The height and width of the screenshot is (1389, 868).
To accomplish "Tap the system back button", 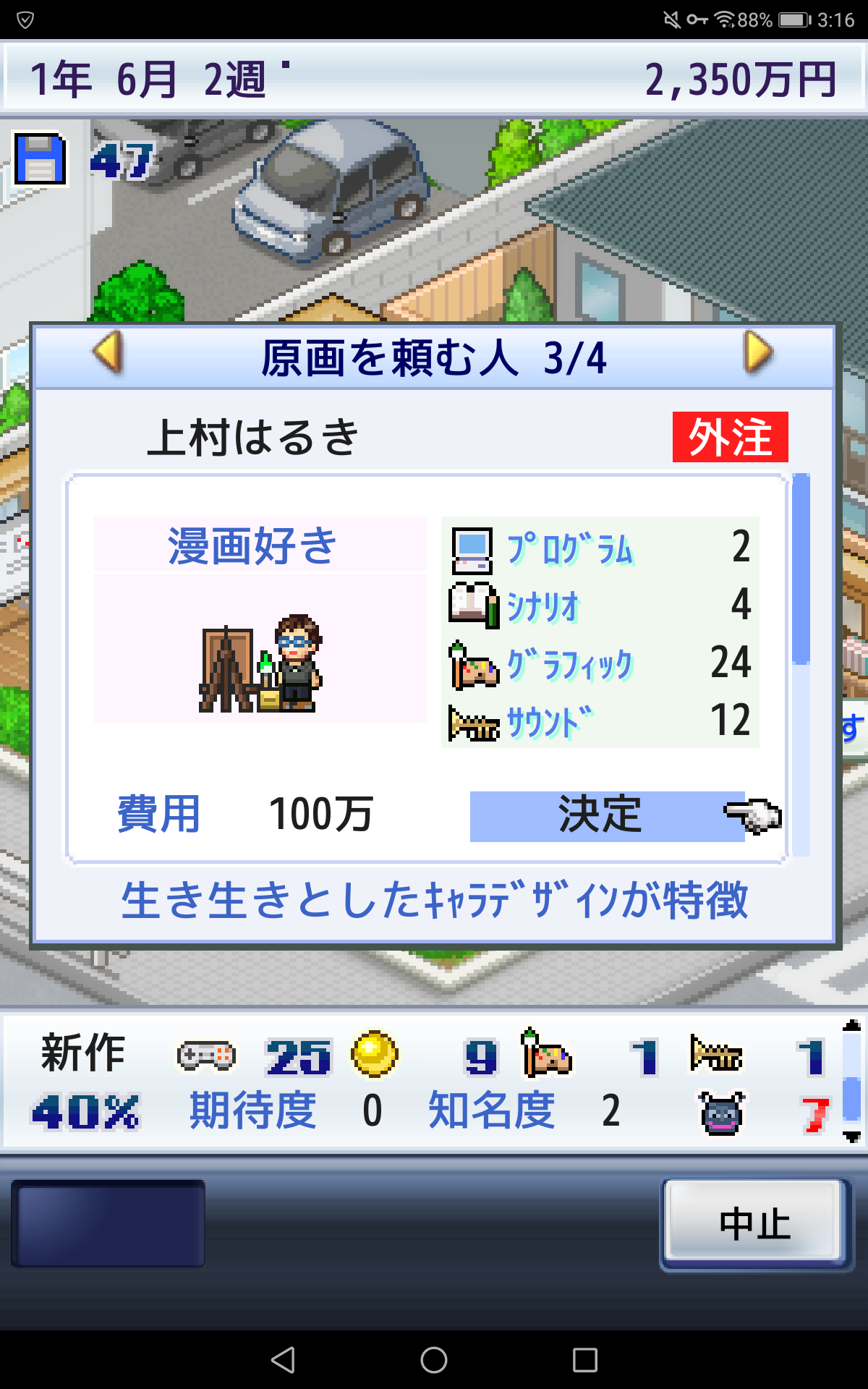I will pyautogui.click(x=283, y=1360).
